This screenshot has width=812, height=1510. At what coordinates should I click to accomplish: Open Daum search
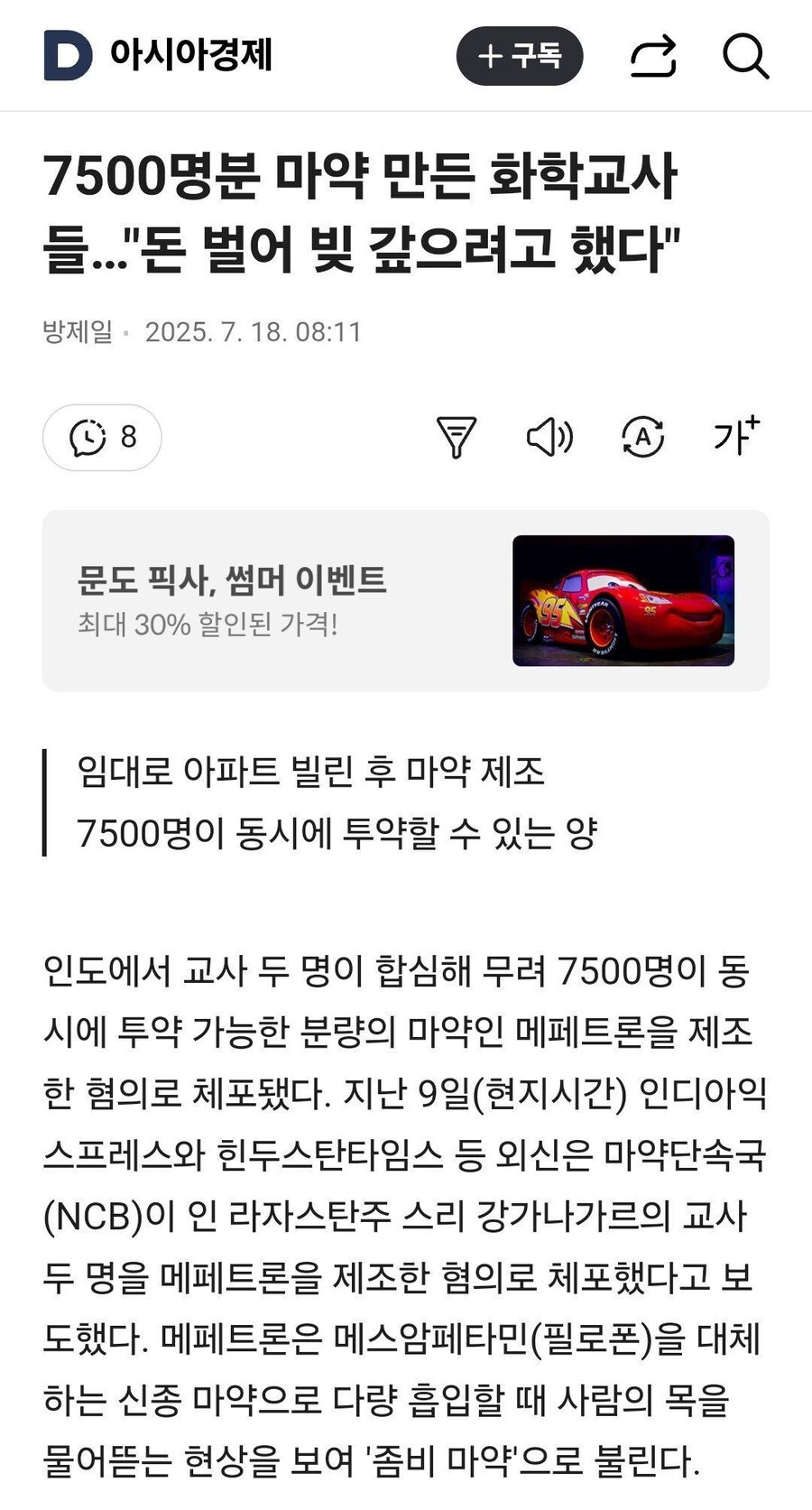pyautogui.click(x=746, y=56)
